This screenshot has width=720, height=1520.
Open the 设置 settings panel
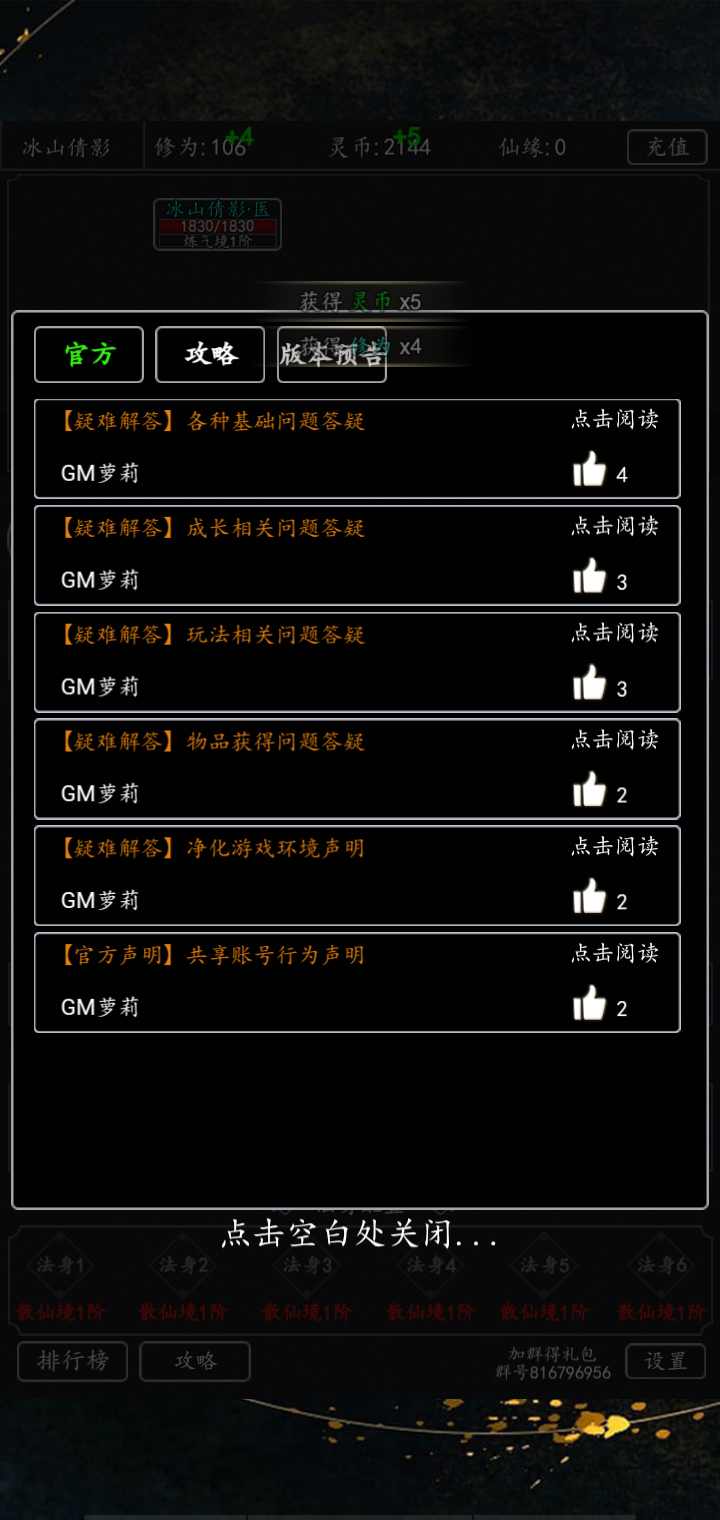click(665, 1361)
